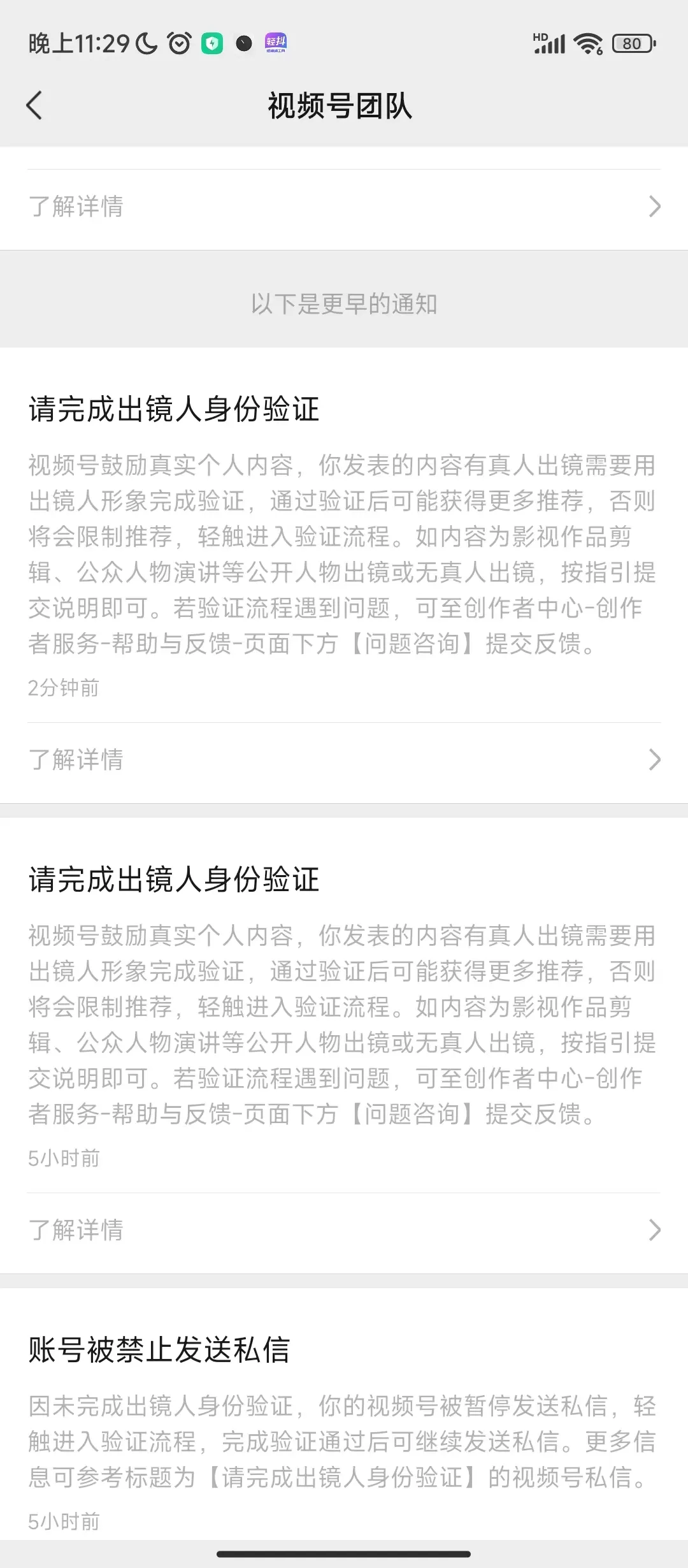Open 了解详情 above the earlier notifications divider
Image resolution: width=688 pixels, height=1568 pixels.
(x=344, y=207)
